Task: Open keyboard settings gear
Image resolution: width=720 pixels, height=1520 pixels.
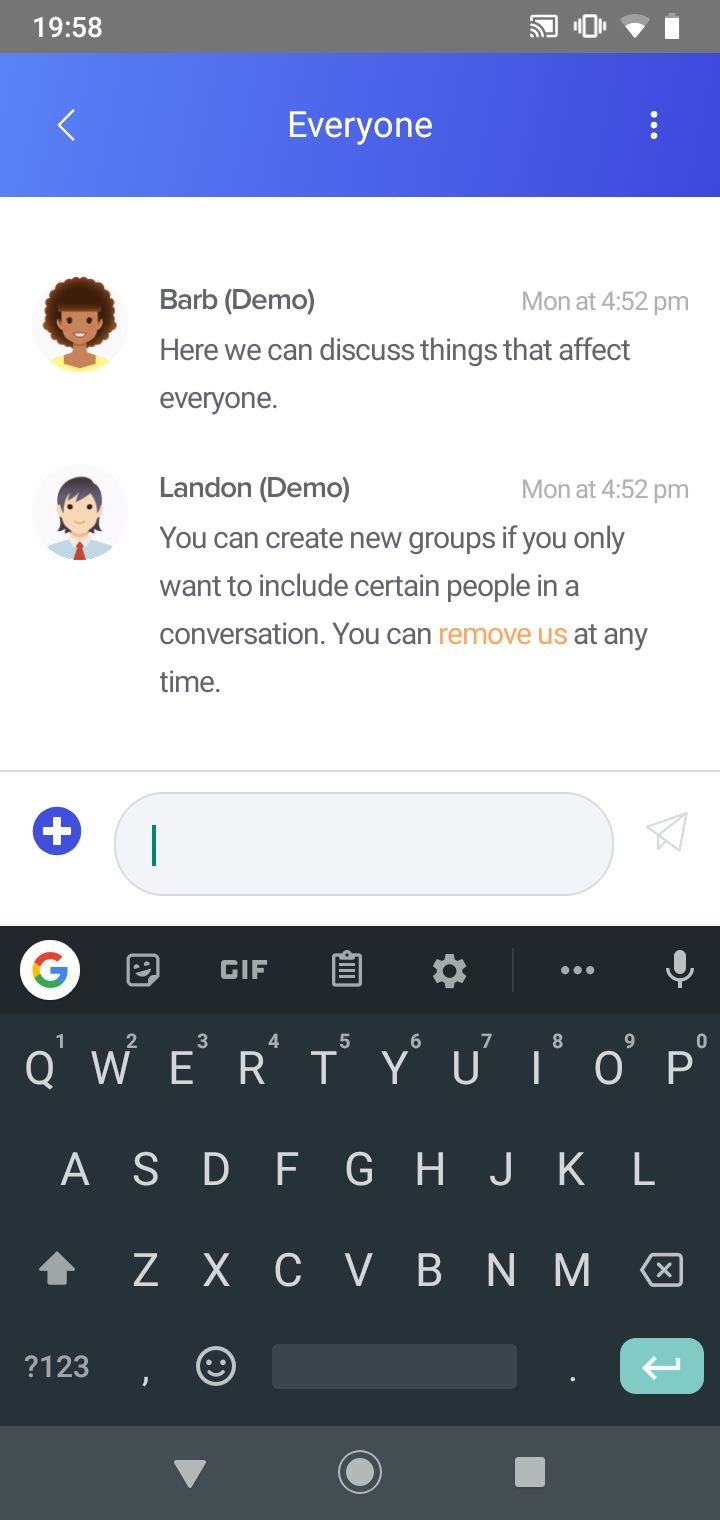Action: (x=449, y=969)
